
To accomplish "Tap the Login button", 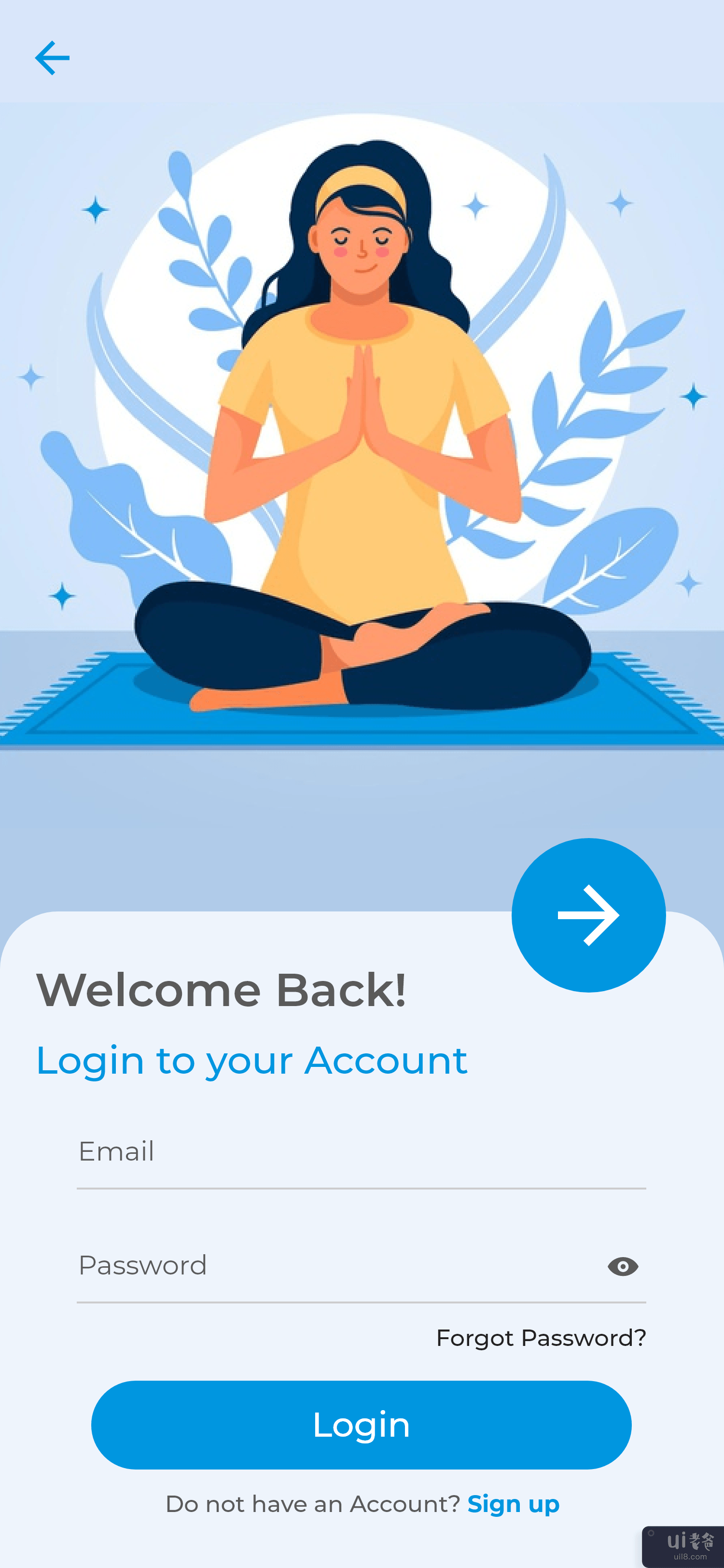I will [x=362, y=1425].
